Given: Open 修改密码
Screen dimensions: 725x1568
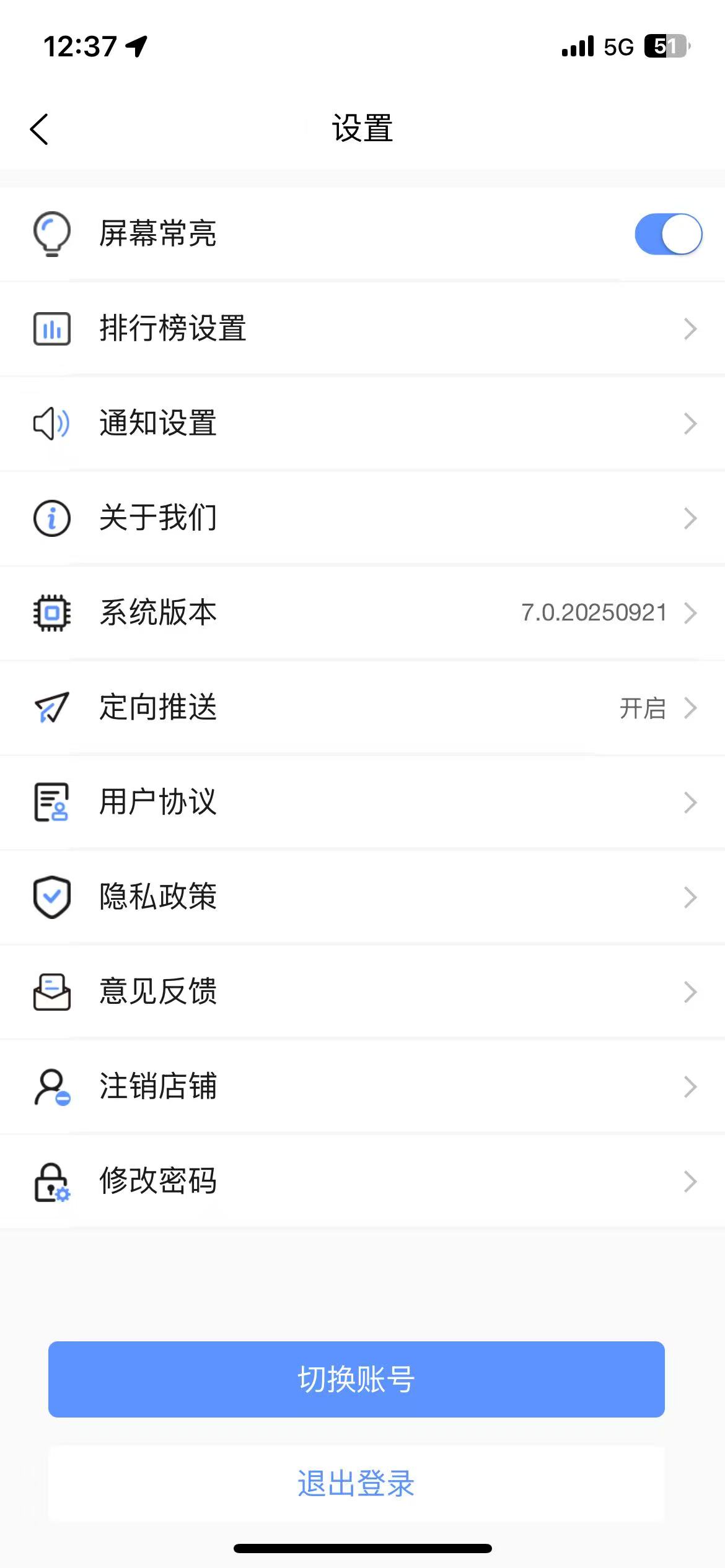Looking at the screenshot, I should tap(362, 1181).
